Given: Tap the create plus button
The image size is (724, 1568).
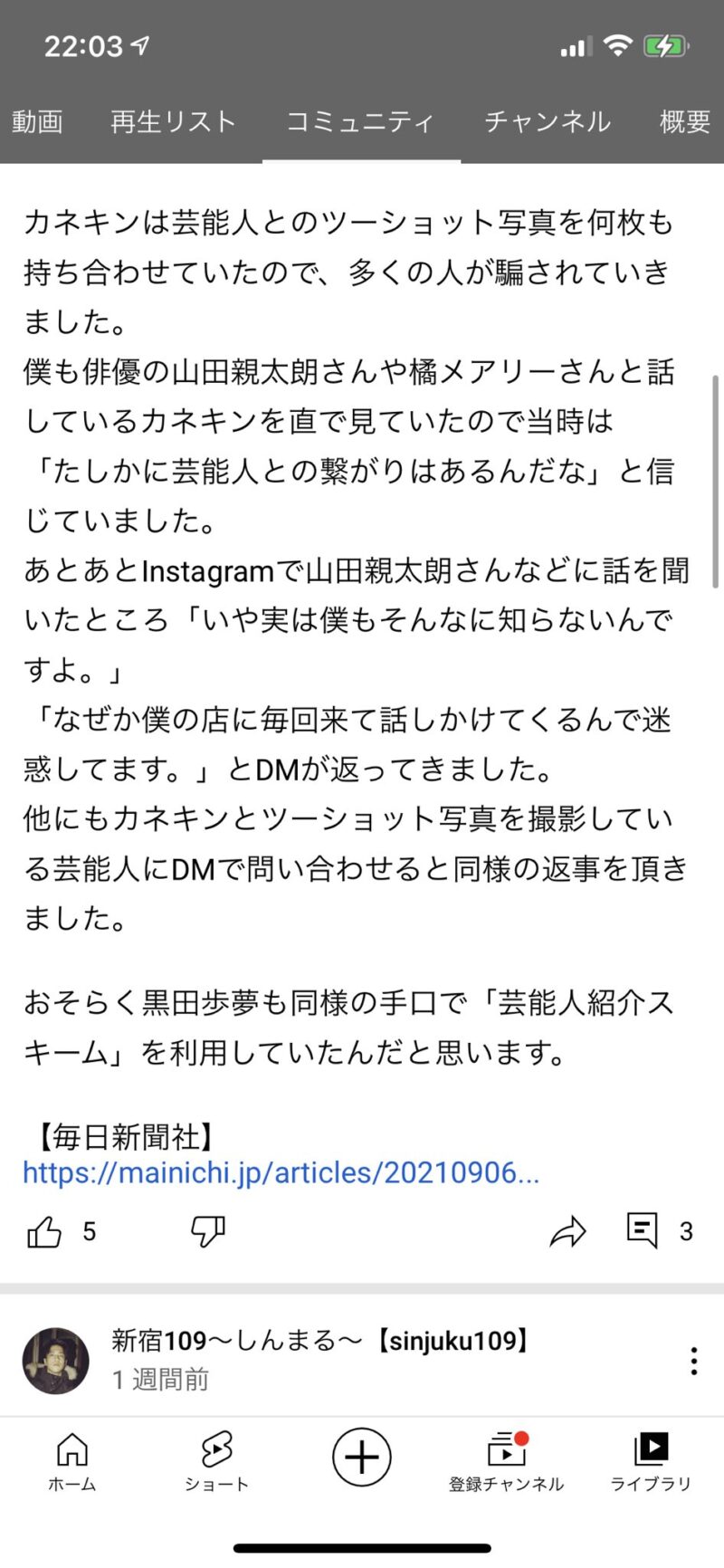Looking at the screenshot, I should click(362, 1457).
